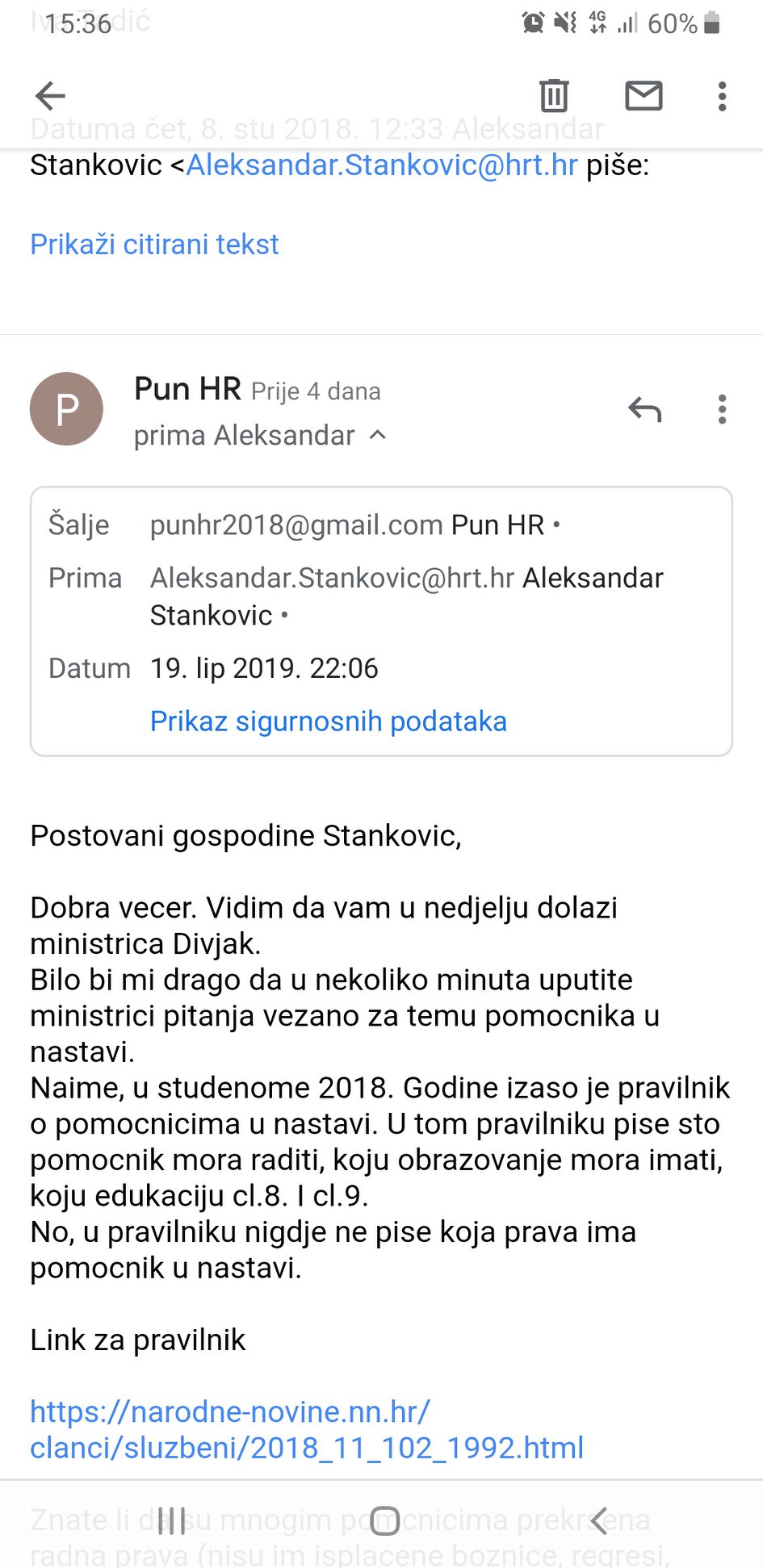Collapse recipient details next to prima Aleksandar

tap(377, 435)
